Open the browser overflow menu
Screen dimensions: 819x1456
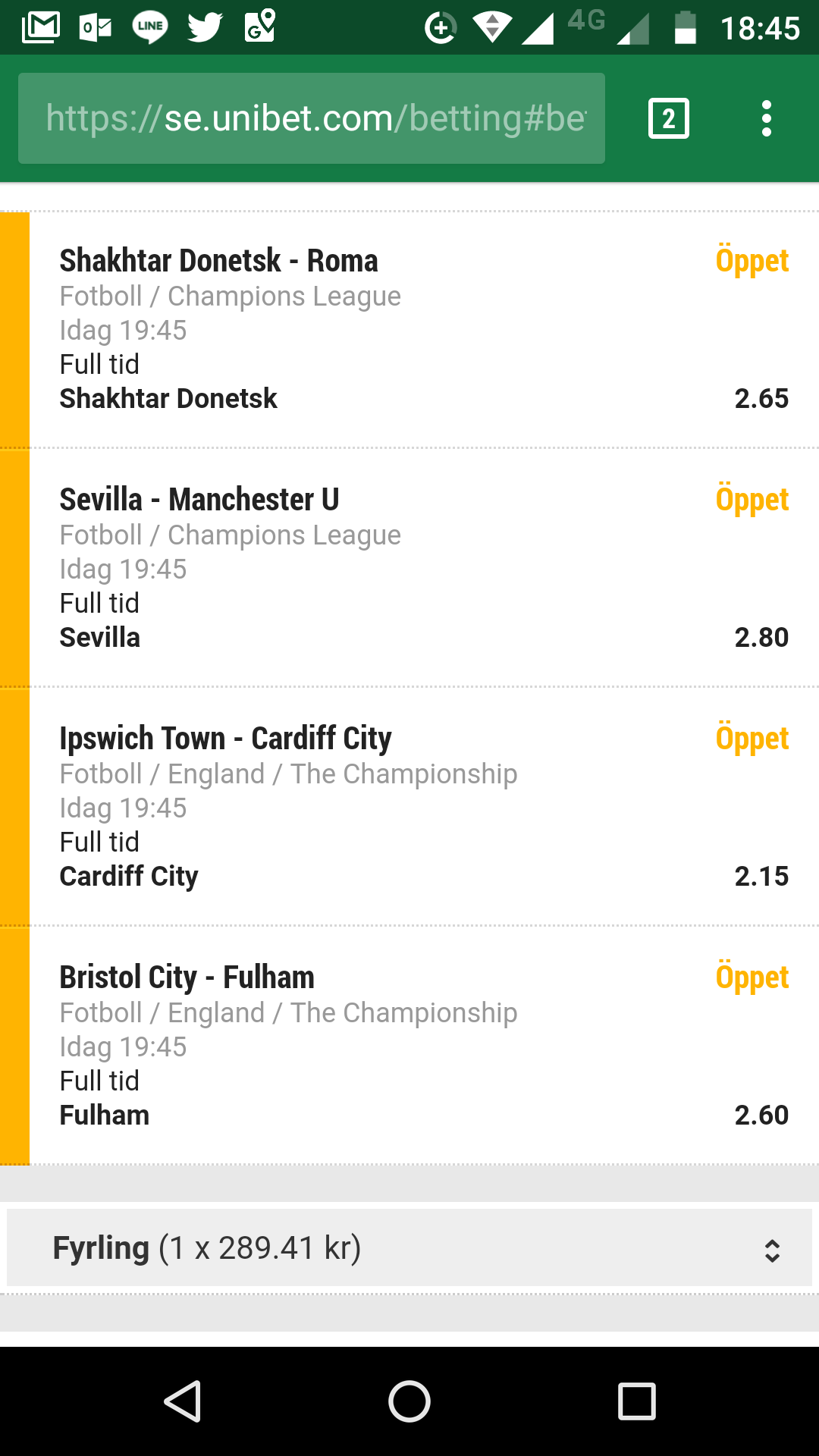coord(767,118)
